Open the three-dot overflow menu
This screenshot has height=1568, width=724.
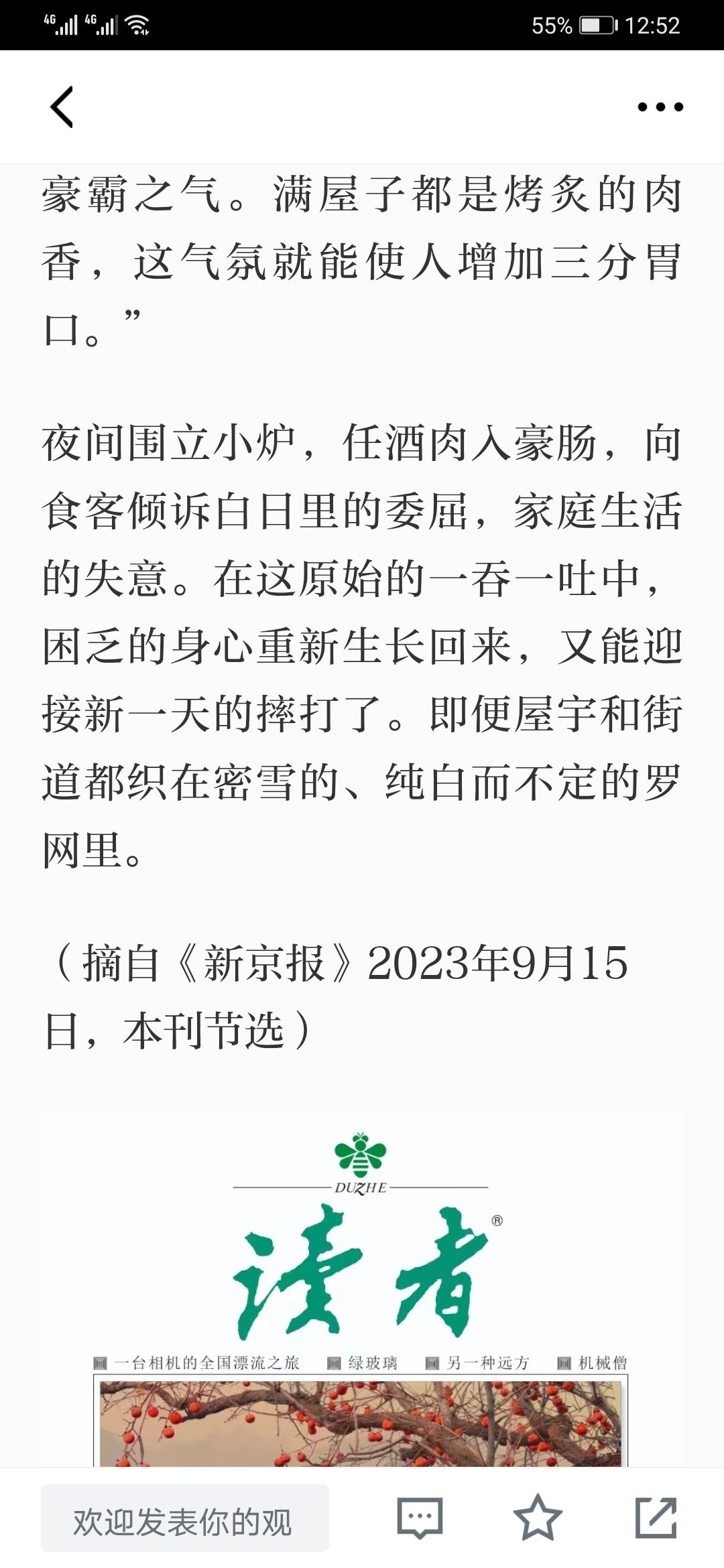click(x=660, y=107)
